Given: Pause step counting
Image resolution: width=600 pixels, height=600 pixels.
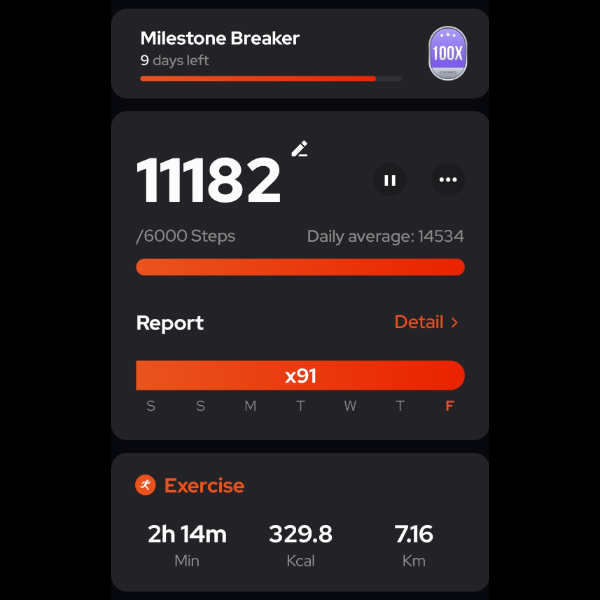Looking at the screenshot, I should point(390,180).
